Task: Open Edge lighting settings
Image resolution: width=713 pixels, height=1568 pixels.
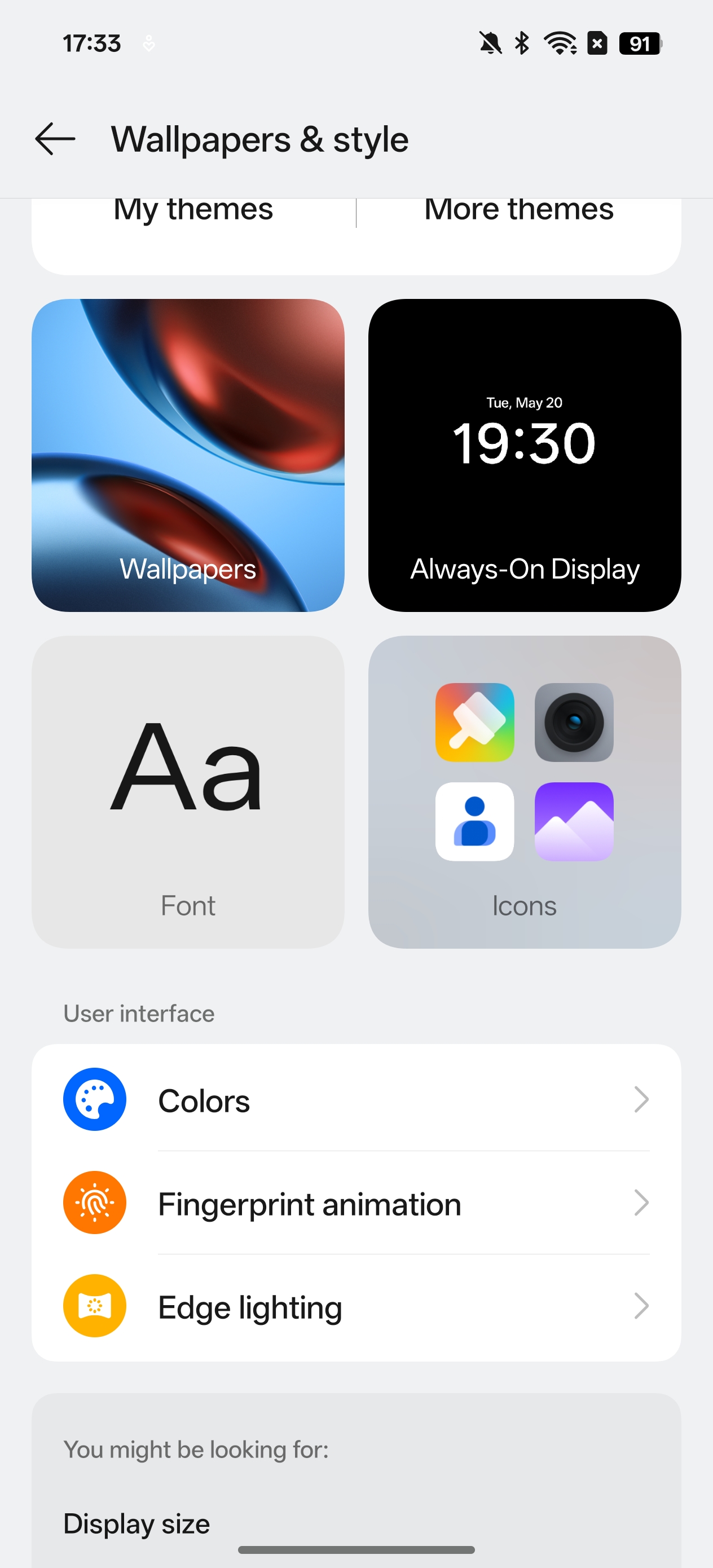Action: click(356, 1306)
